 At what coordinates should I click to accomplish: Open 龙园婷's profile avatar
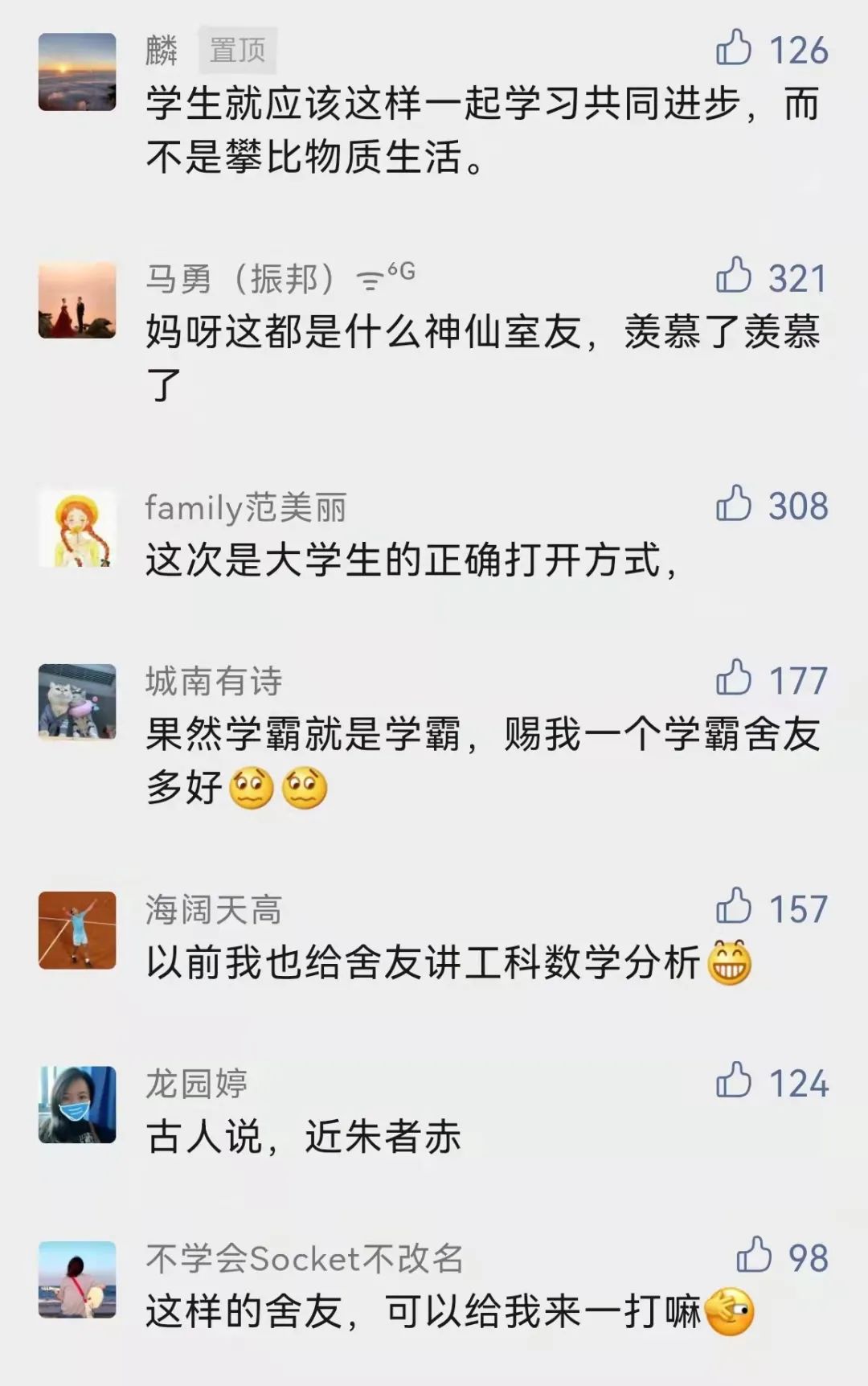tap(77, 1105)
